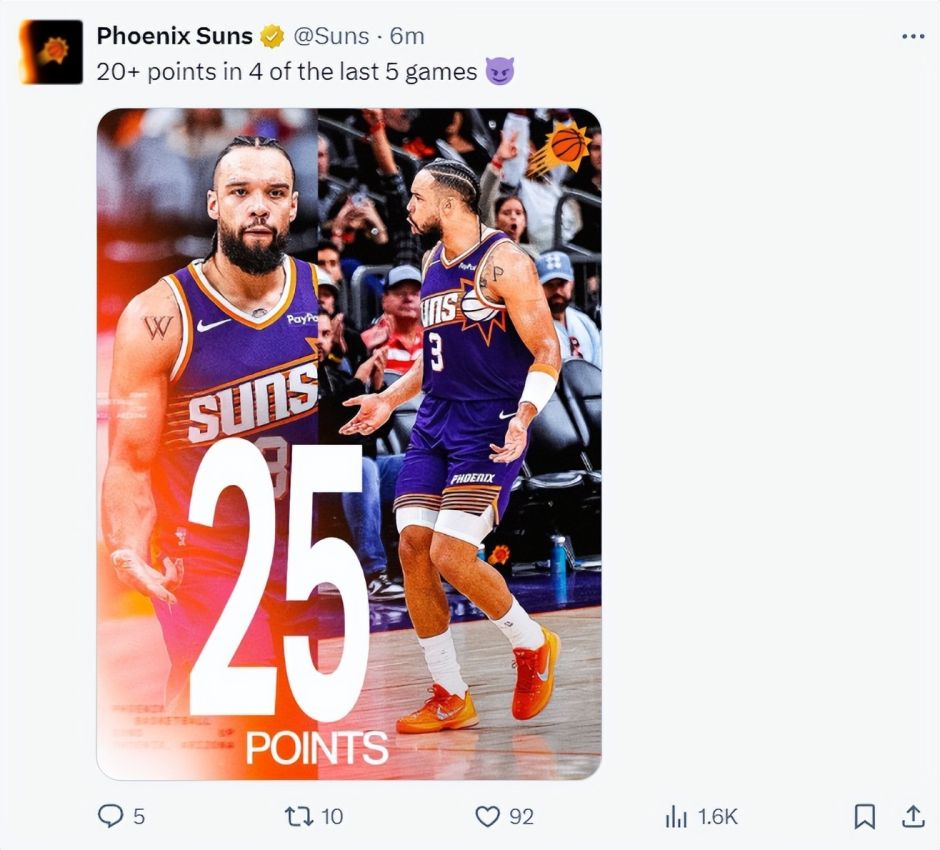This screenshot has height=850, width=940.
Task: Reply to the Phoenix Suns post
Action: point(110,816)
